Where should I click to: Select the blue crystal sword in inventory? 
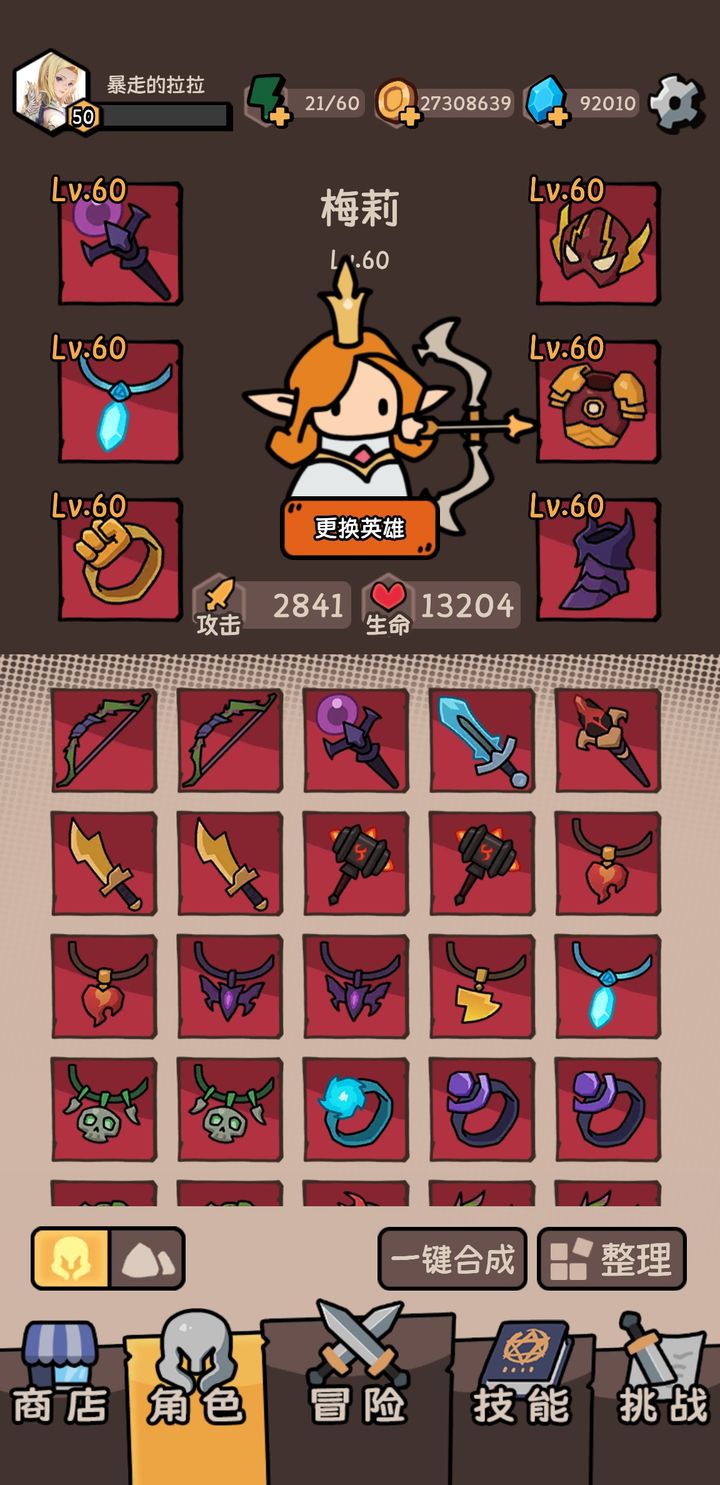[x=482, y=741]
